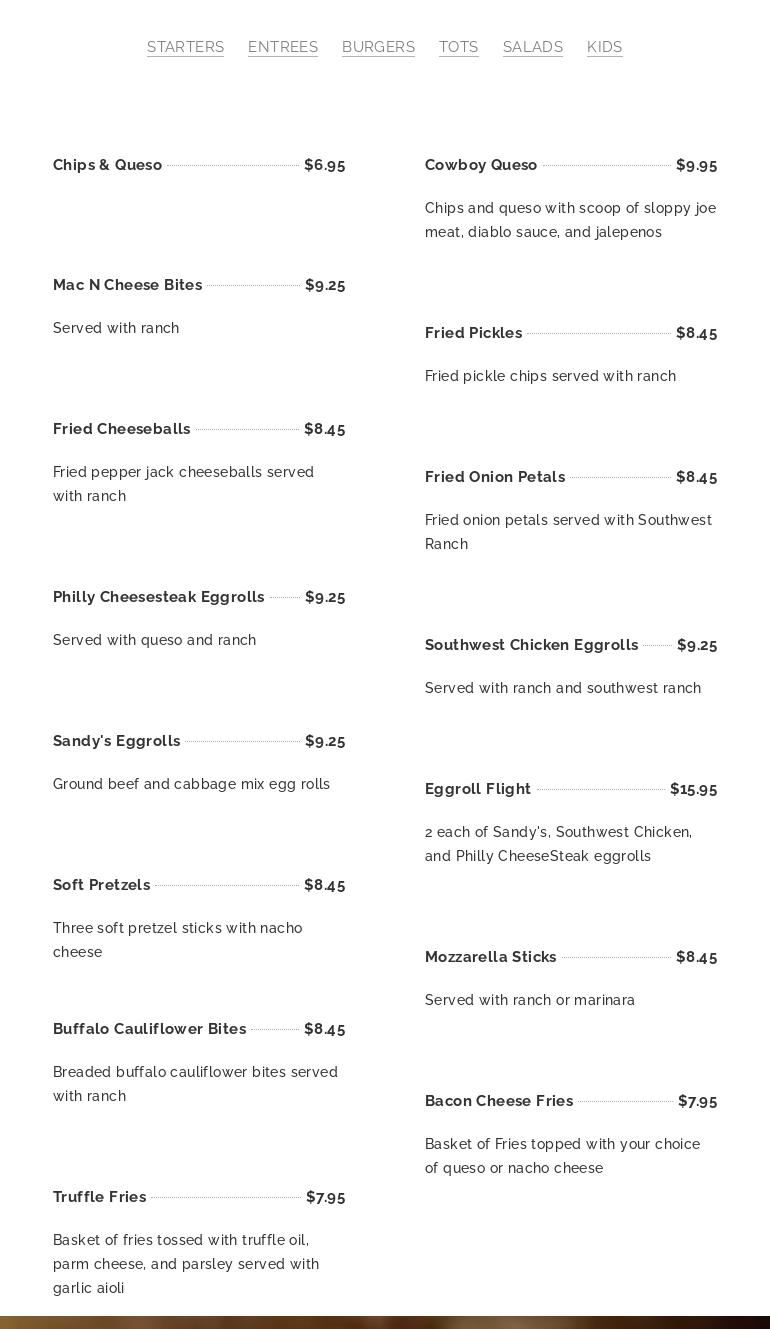Switch to the KIDS menu
This screenshot has width=770, height=1329.
point(604,47)
